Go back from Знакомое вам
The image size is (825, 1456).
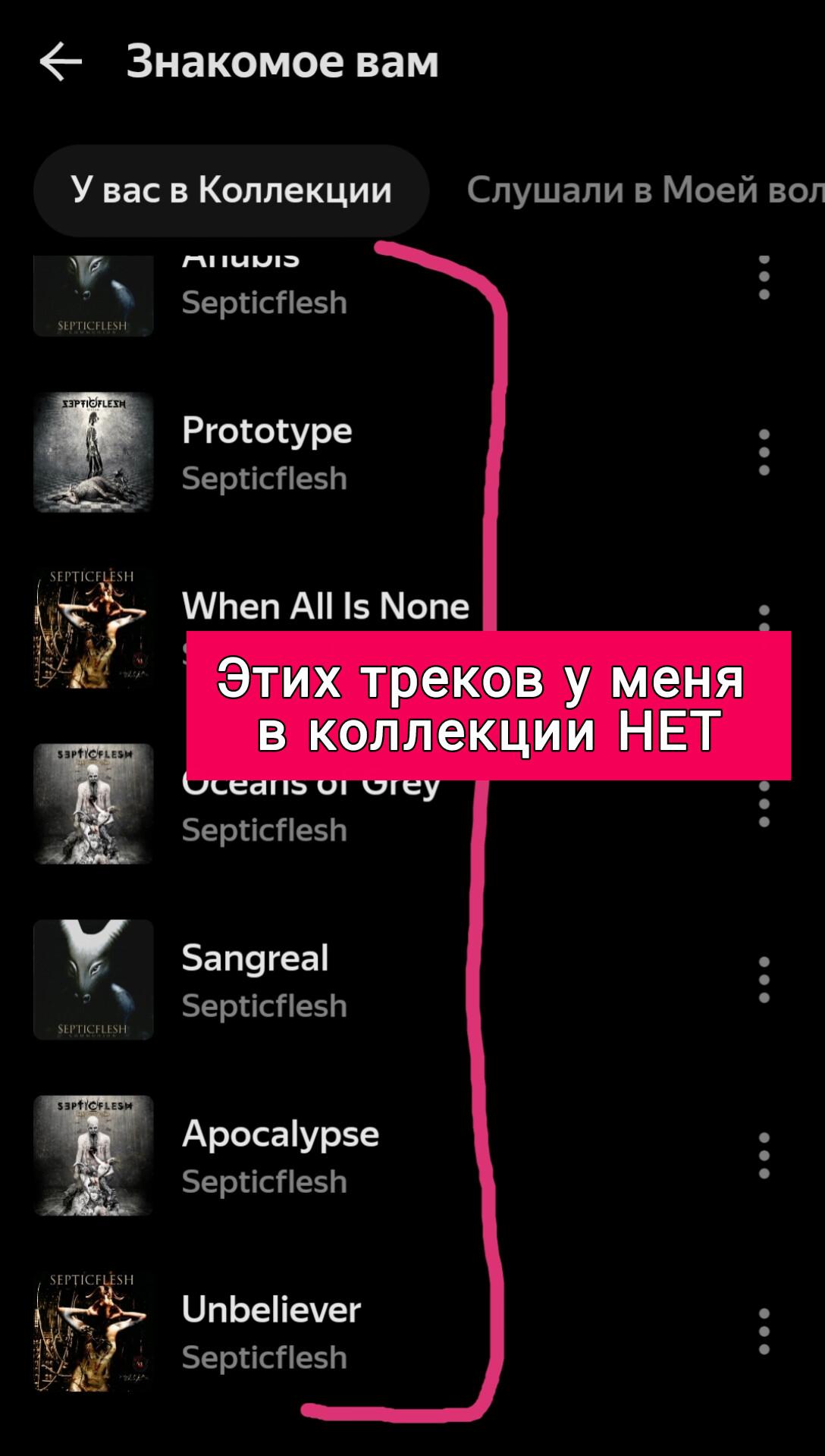61,61
